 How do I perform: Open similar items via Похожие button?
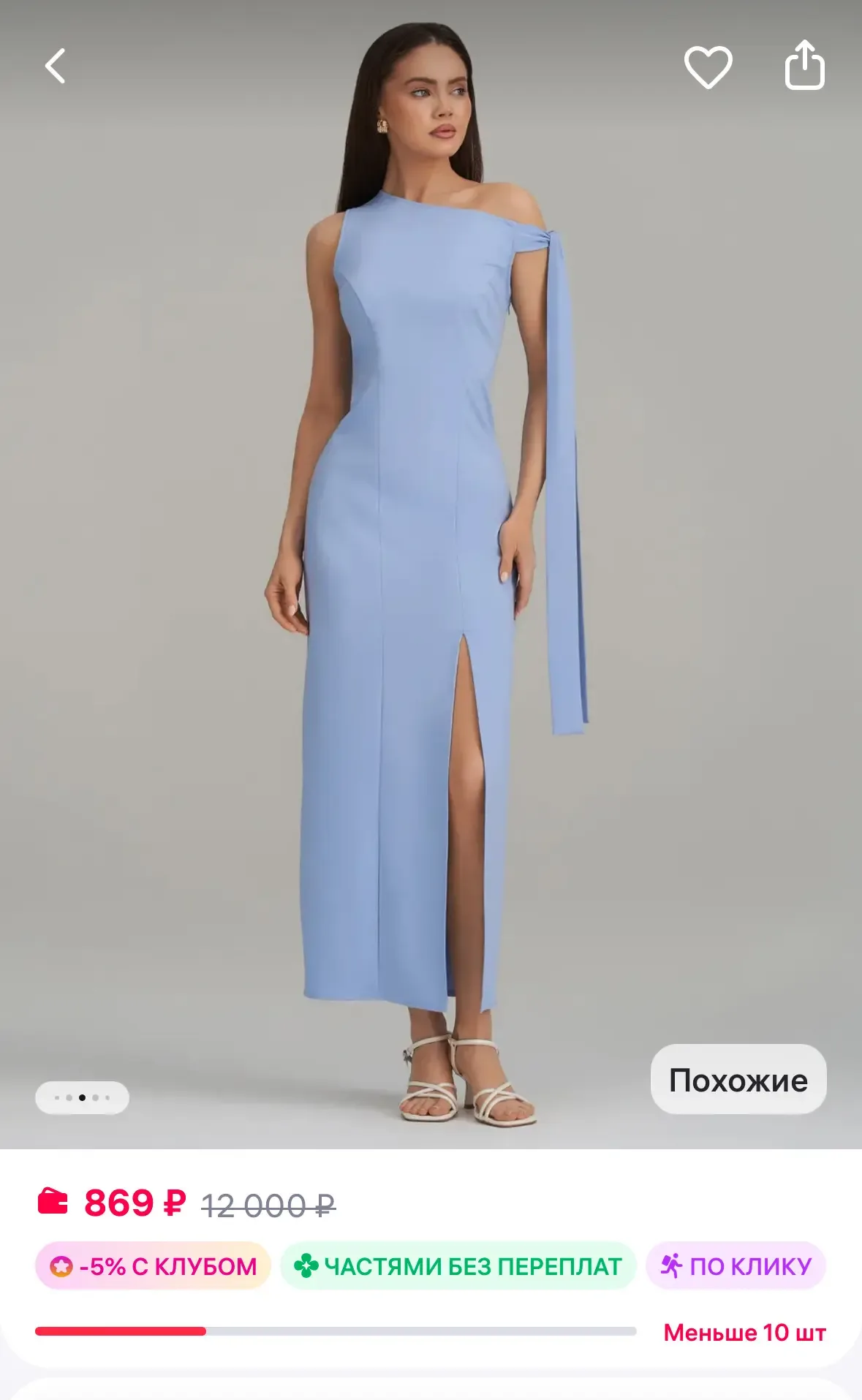click(x=738, y=1080)
